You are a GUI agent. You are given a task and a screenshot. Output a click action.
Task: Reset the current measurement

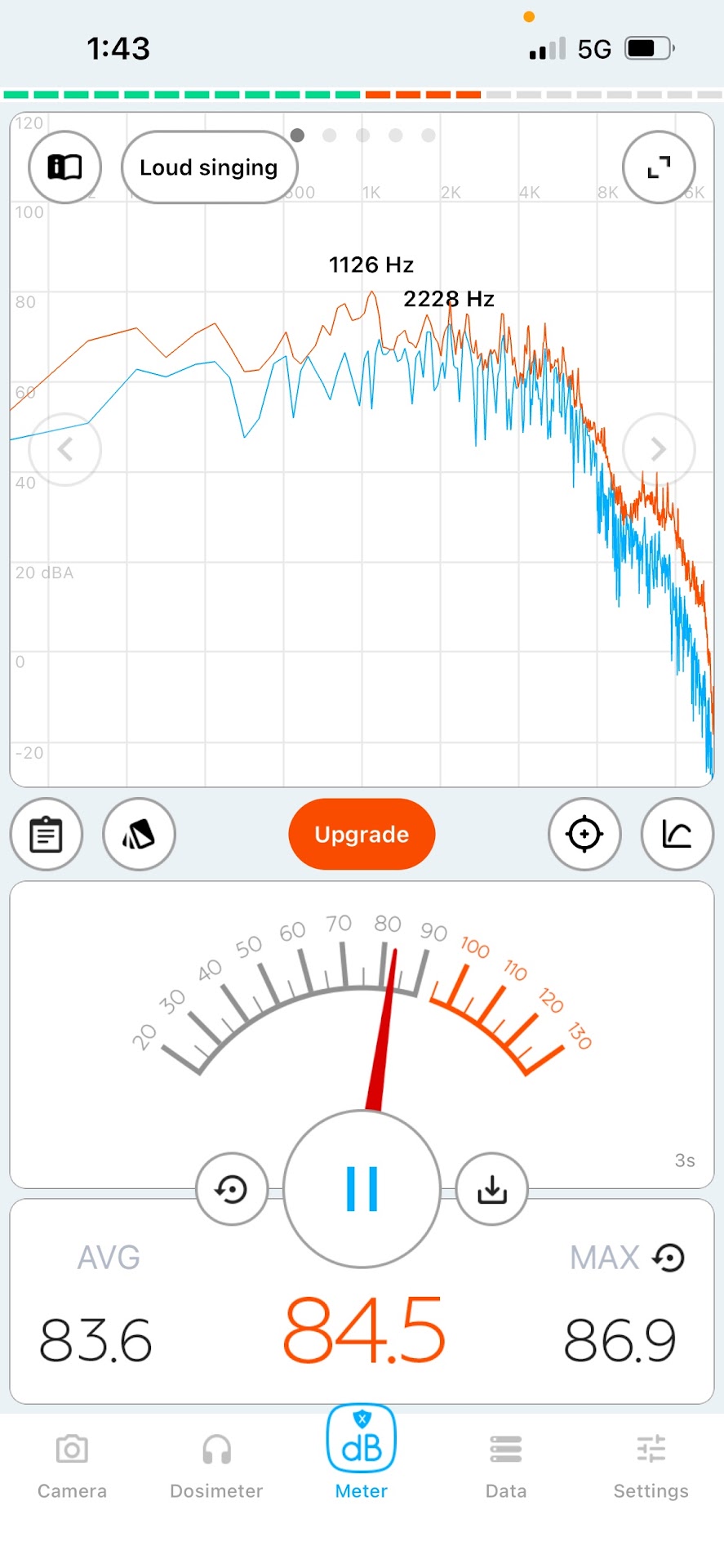point(232,1189)
